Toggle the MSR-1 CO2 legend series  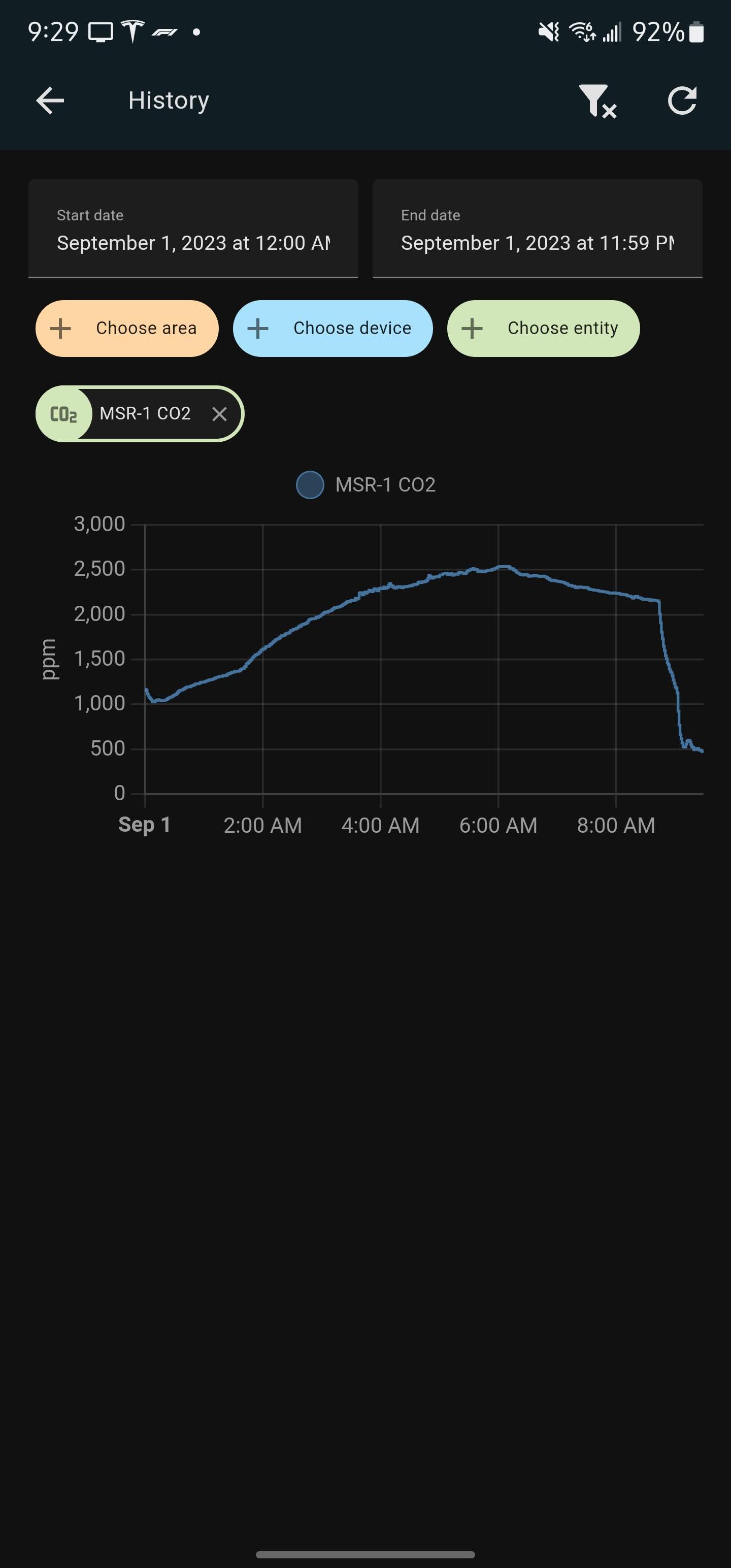pos(365,485)
